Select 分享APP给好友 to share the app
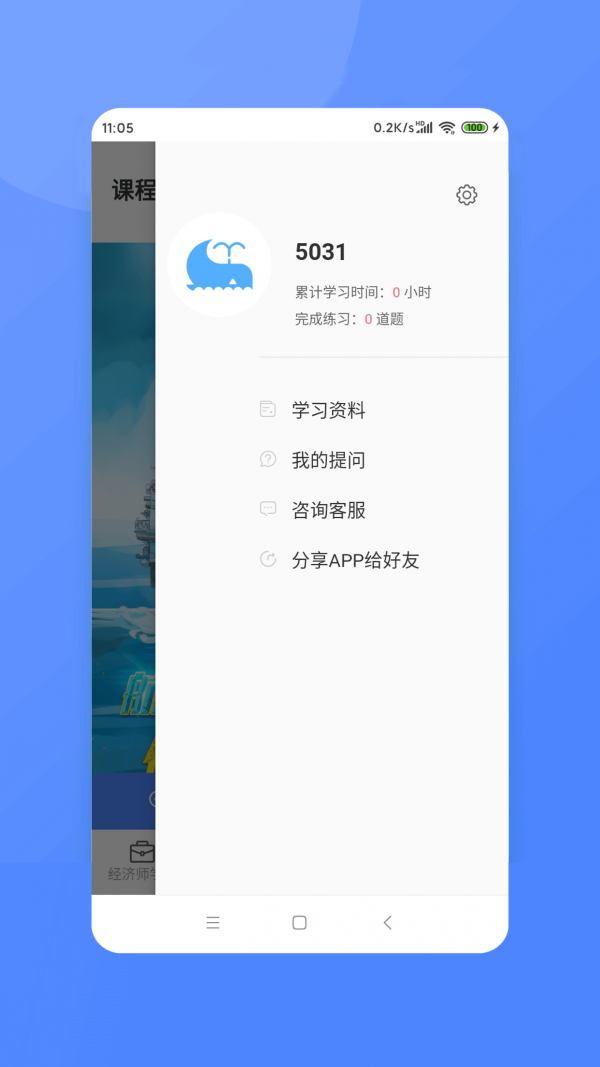Screen dimensions: 600x1067 (x=355, y=560)
